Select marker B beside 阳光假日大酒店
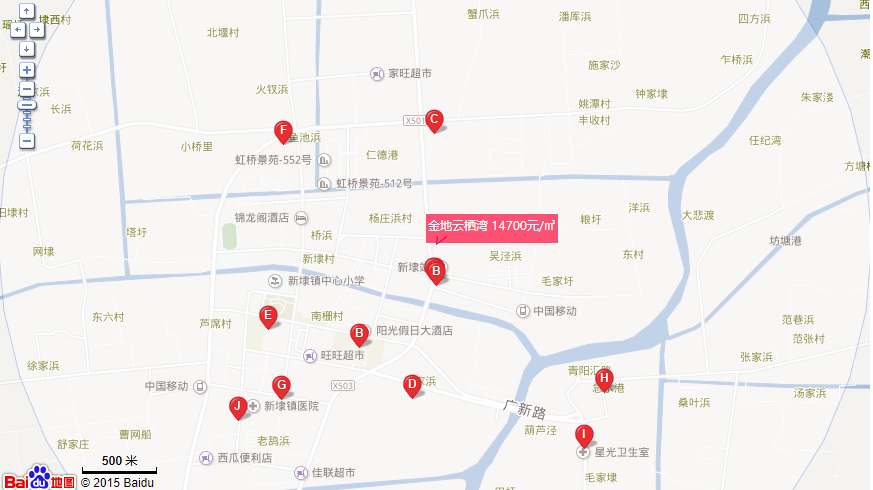Image resolution: width=873 pixels, height=490 pixels. (x=359, y=333)
